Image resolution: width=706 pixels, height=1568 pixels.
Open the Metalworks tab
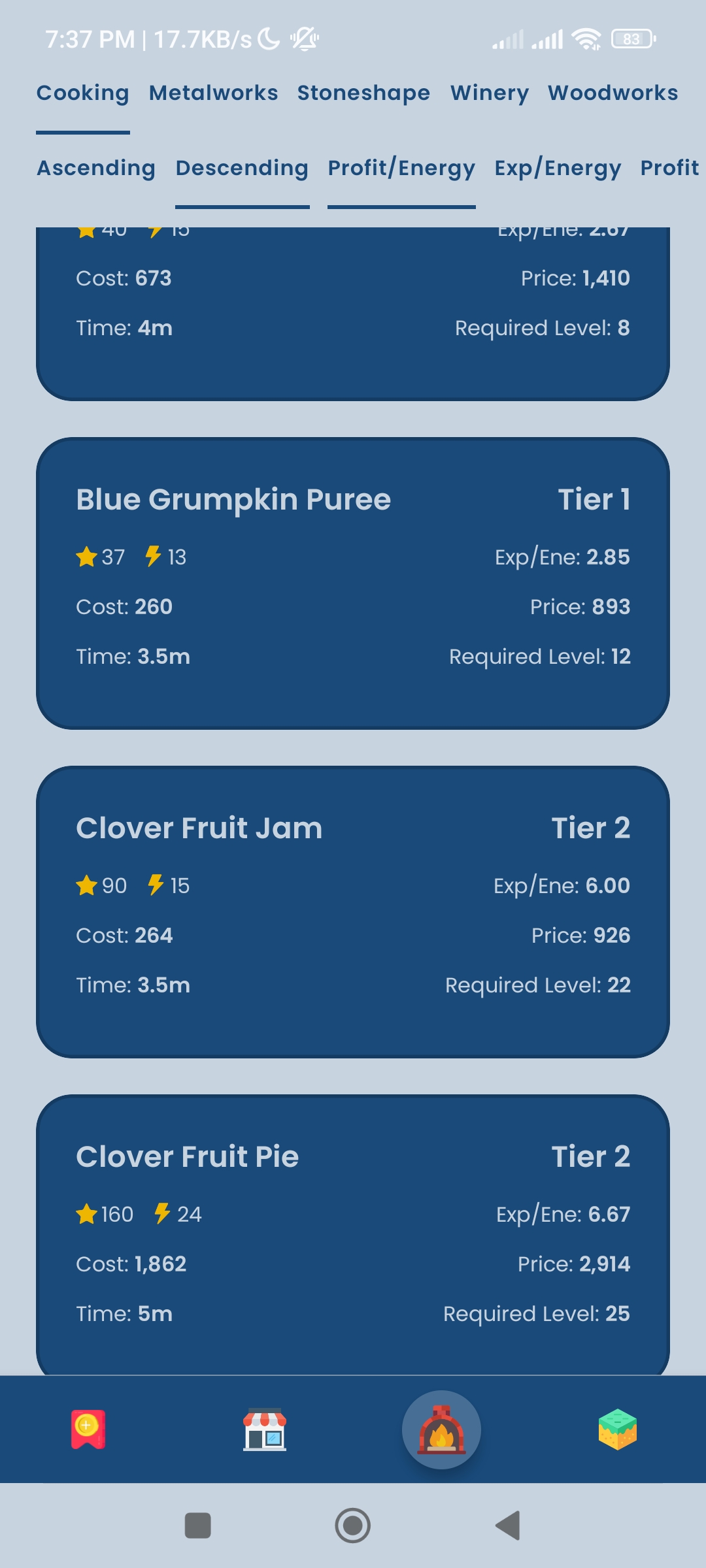coord(213,93)
